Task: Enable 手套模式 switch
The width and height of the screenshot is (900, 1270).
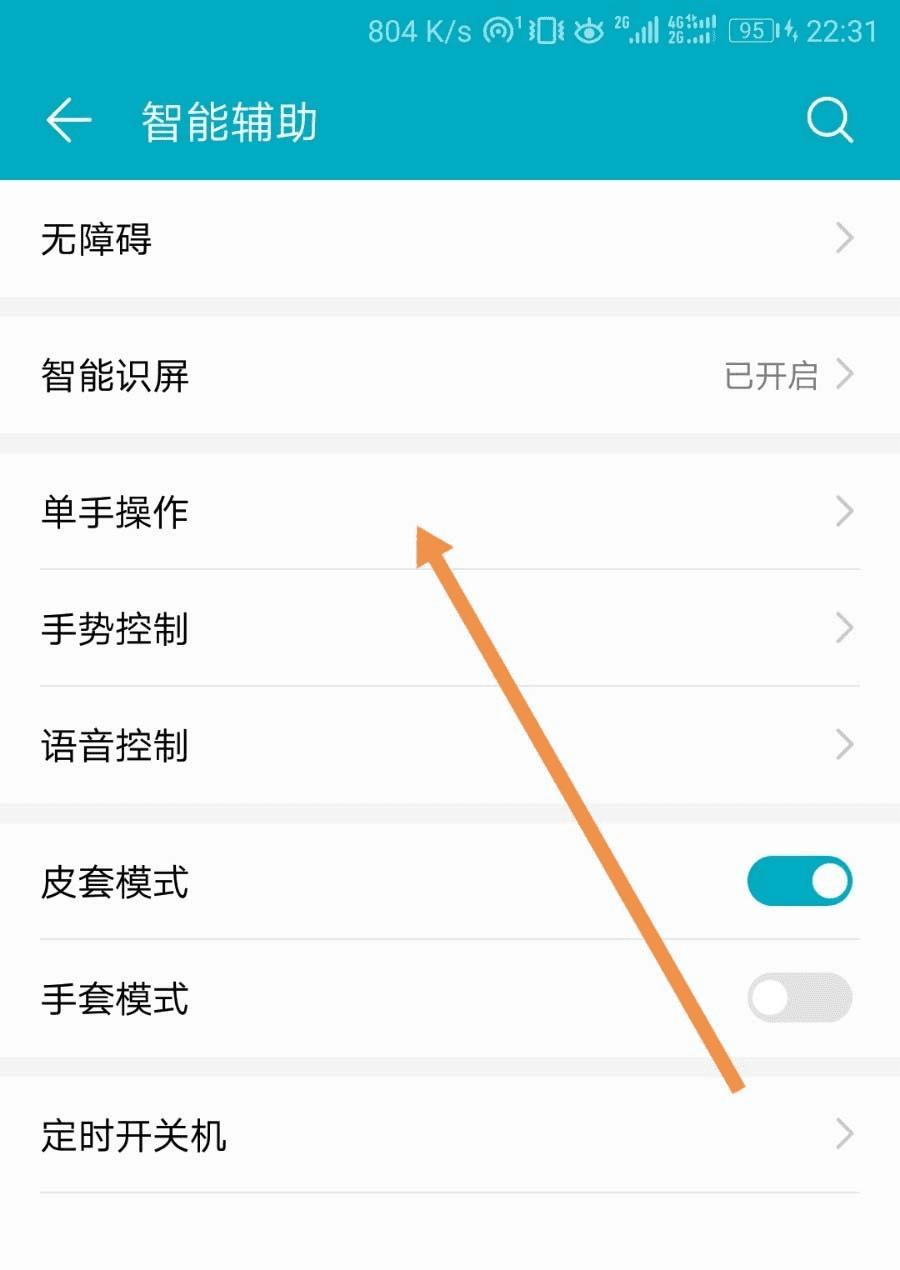Action: 799,998
